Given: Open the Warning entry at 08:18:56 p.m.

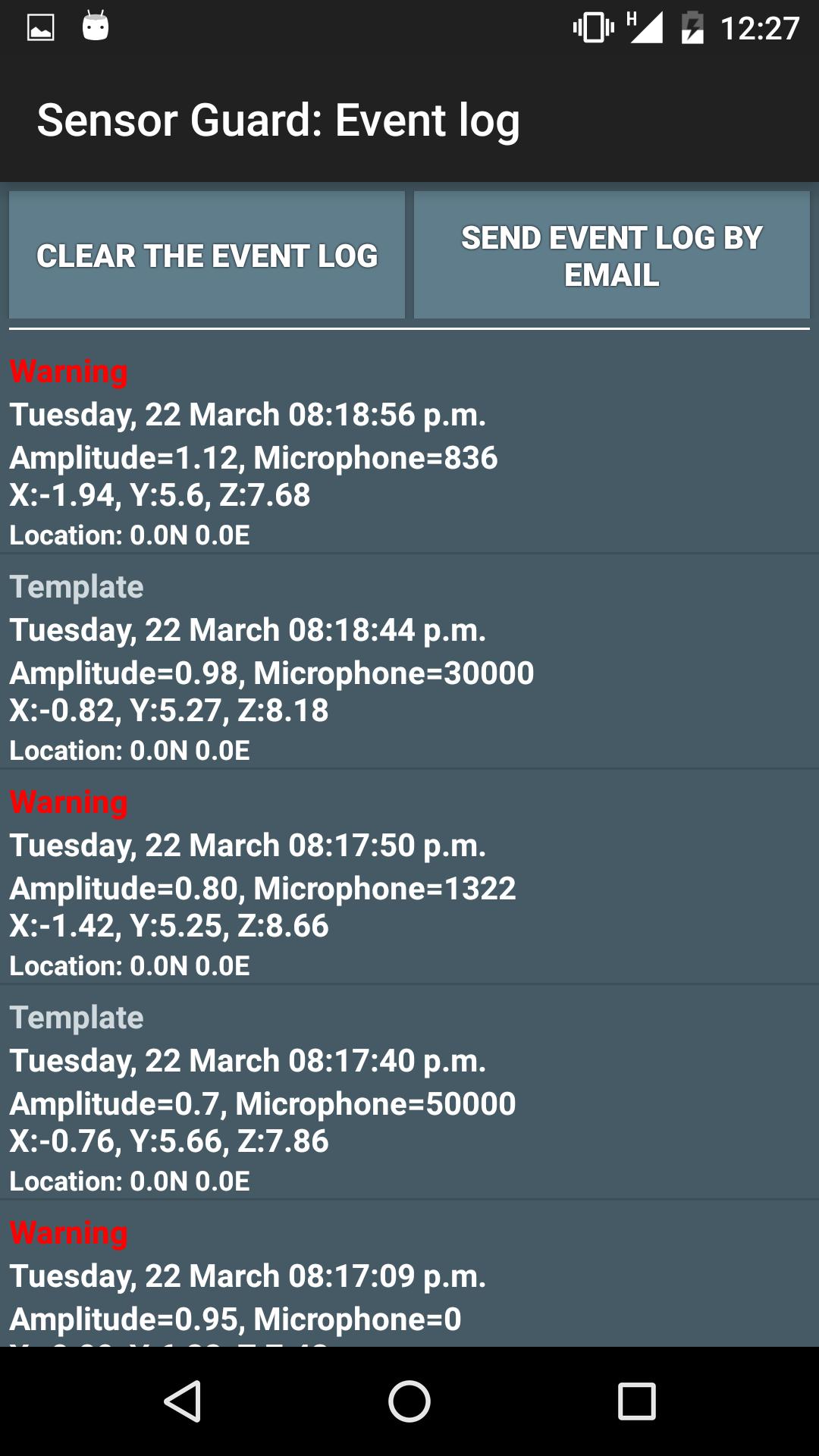Looking at the screenshot, I should [409, 452].
